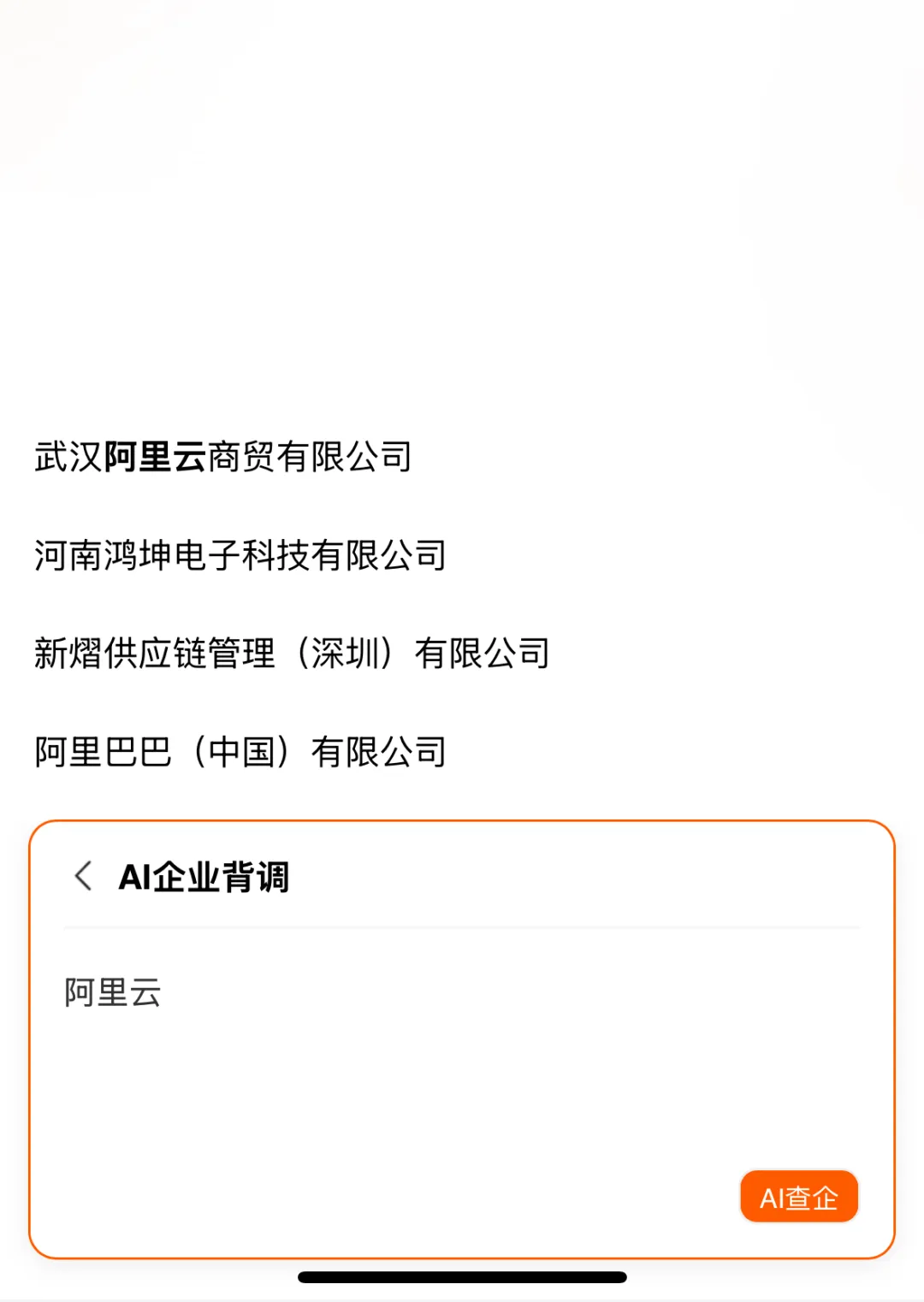Select suggestion 武汉阿里云商贸有限公司
The height and width of the screenshot is (1302, 924).
pyautogui.click(x=223, y=457)
